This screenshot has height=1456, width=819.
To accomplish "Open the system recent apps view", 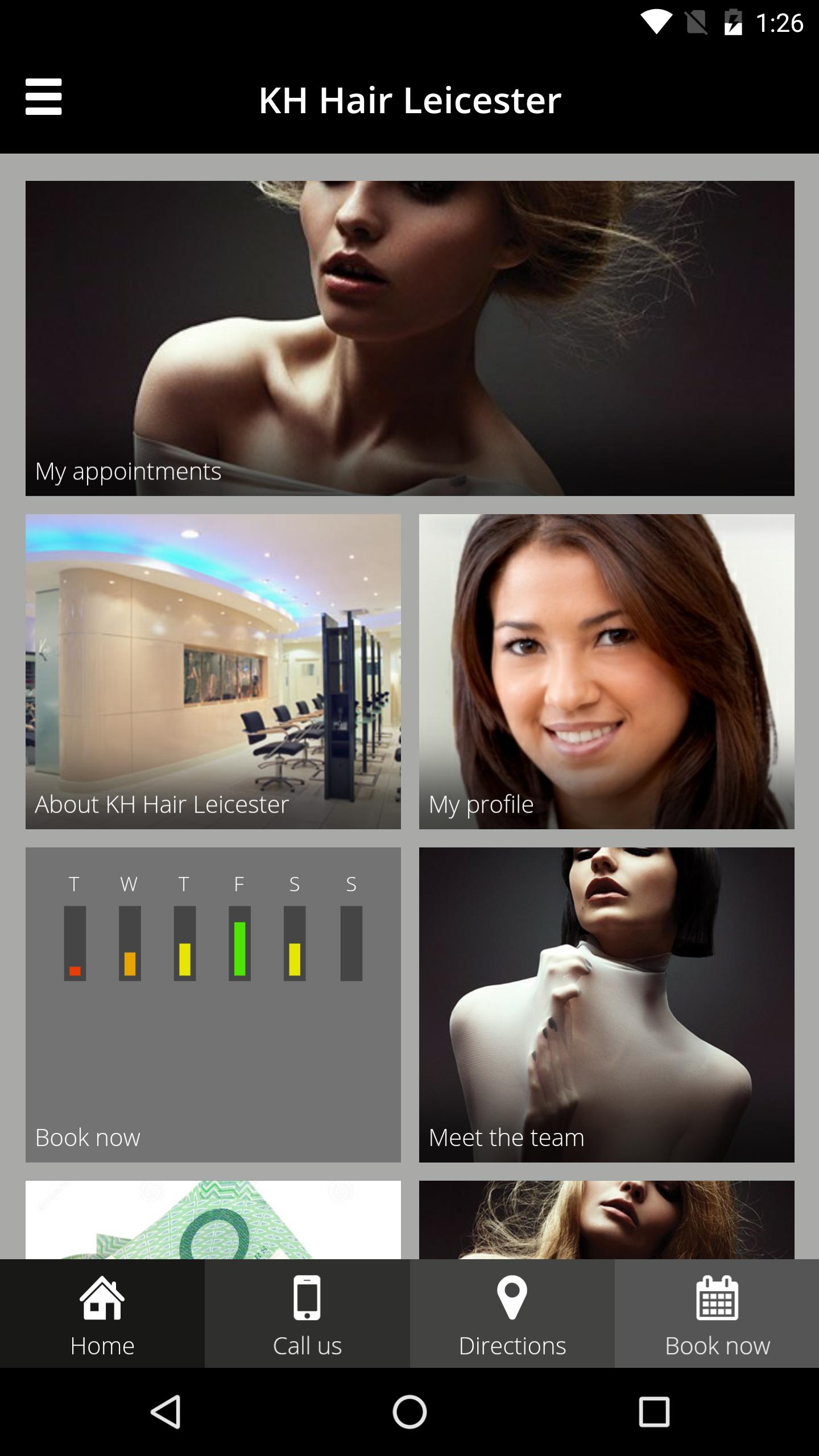I will [x=654, y=1412].
